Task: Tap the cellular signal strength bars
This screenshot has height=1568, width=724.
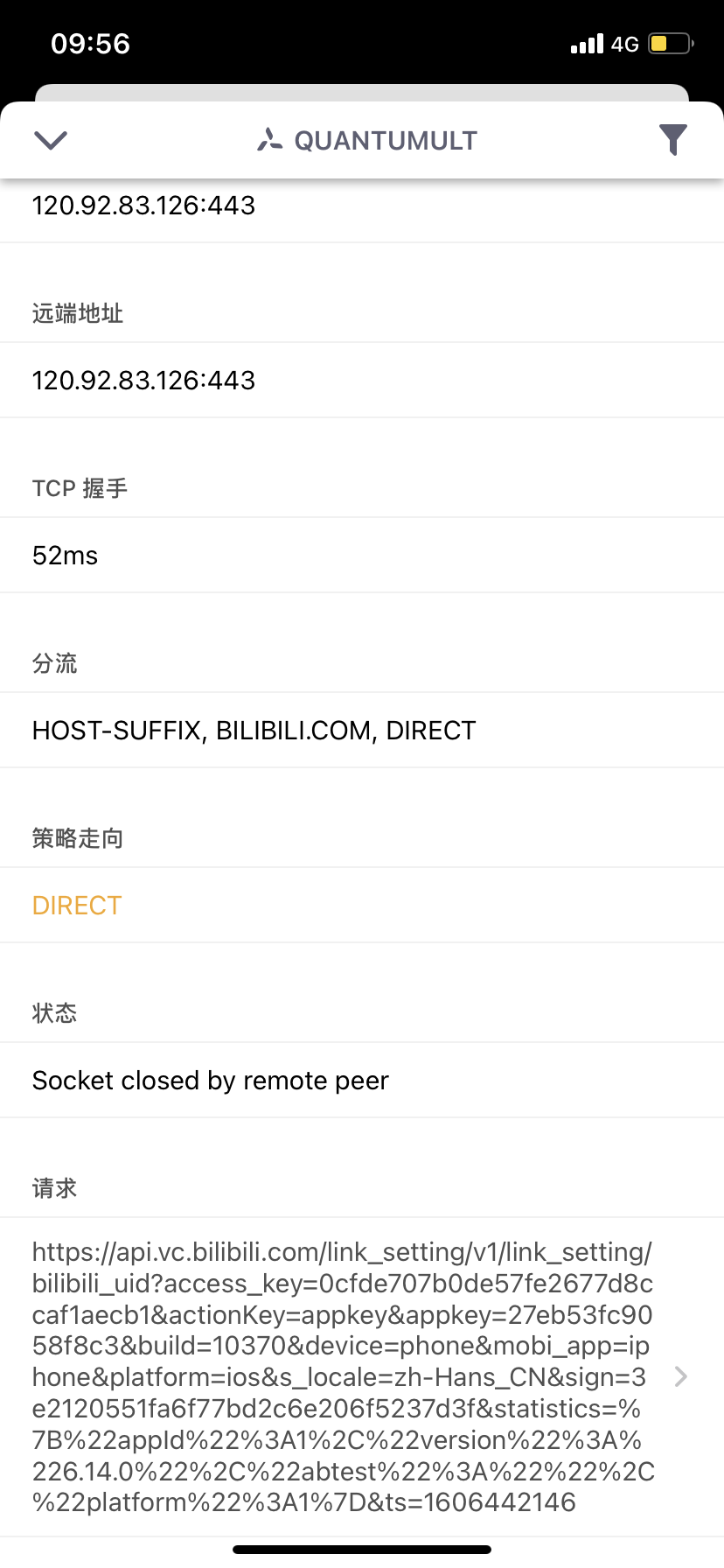Action: pyautogui.click(x=586, y=43)
